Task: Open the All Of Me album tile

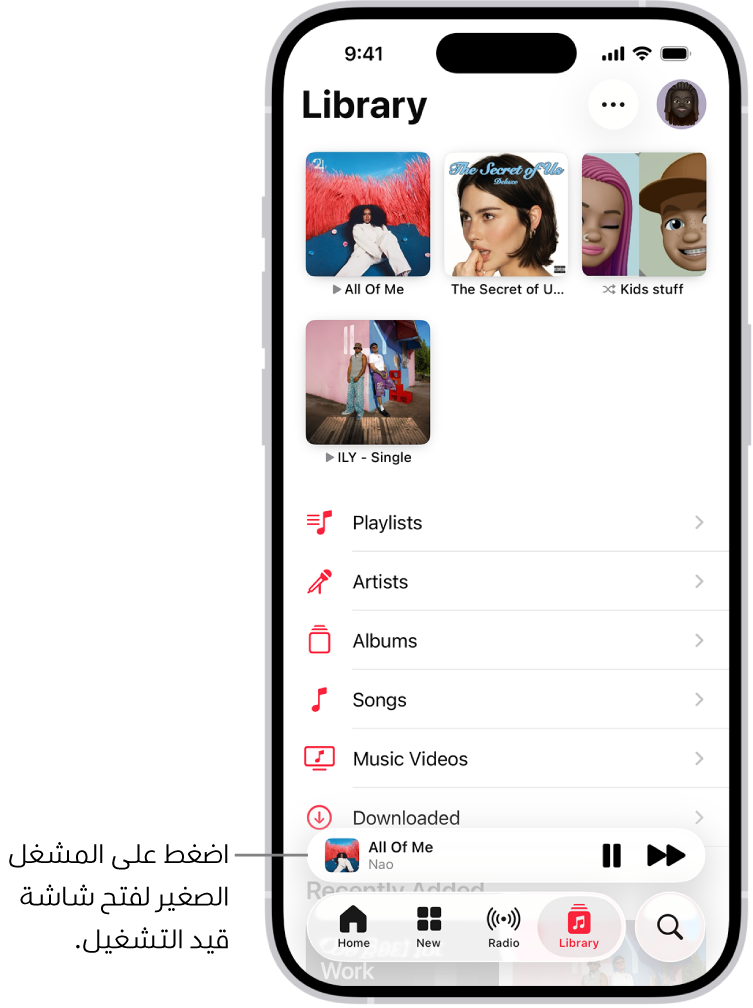Action: [x=368, y=214]
